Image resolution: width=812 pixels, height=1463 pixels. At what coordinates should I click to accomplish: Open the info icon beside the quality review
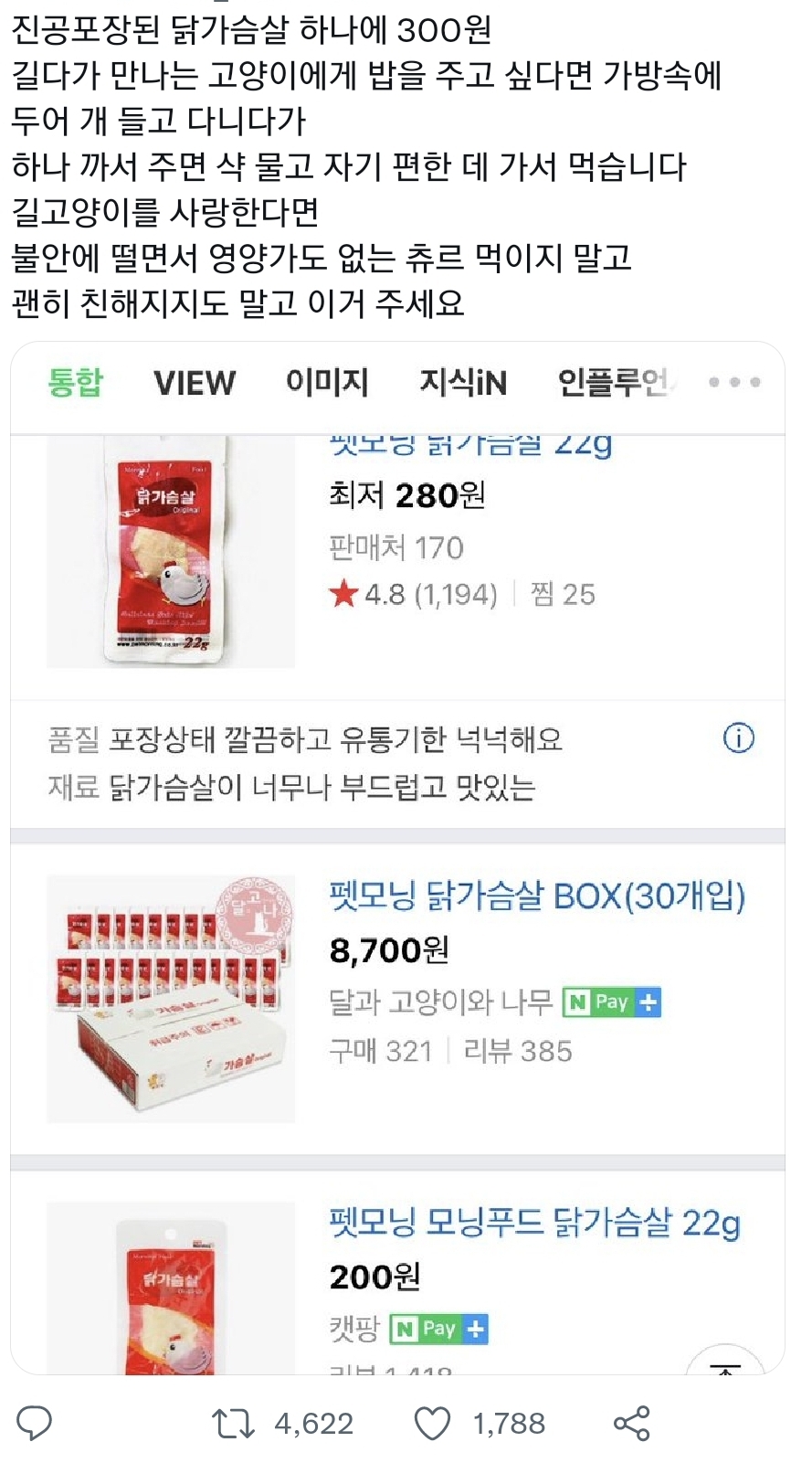pos(741,738)
